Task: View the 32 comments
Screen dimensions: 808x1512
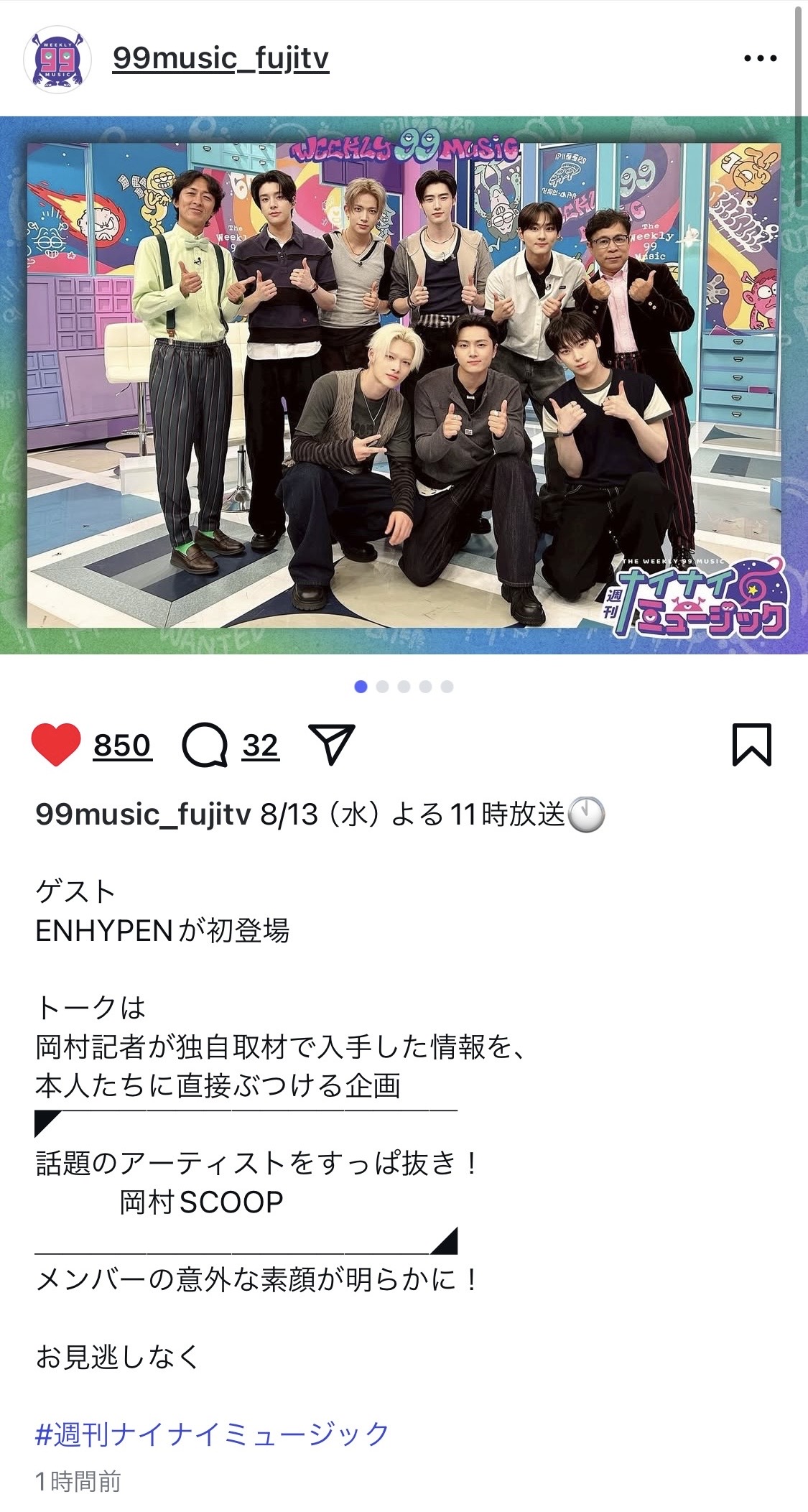Action: (260, 746)
